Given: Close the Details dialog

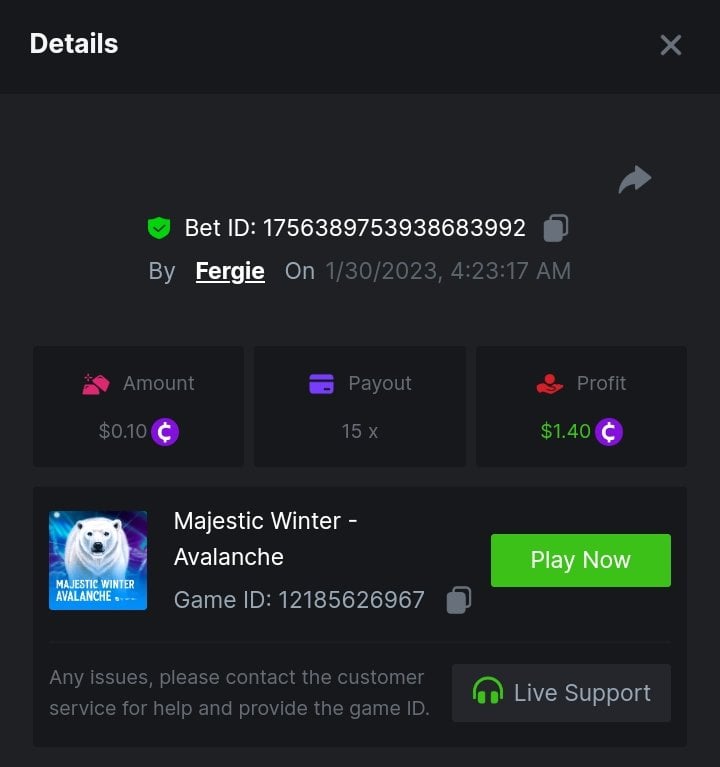Looking at the screenshot, I should 670,45.
